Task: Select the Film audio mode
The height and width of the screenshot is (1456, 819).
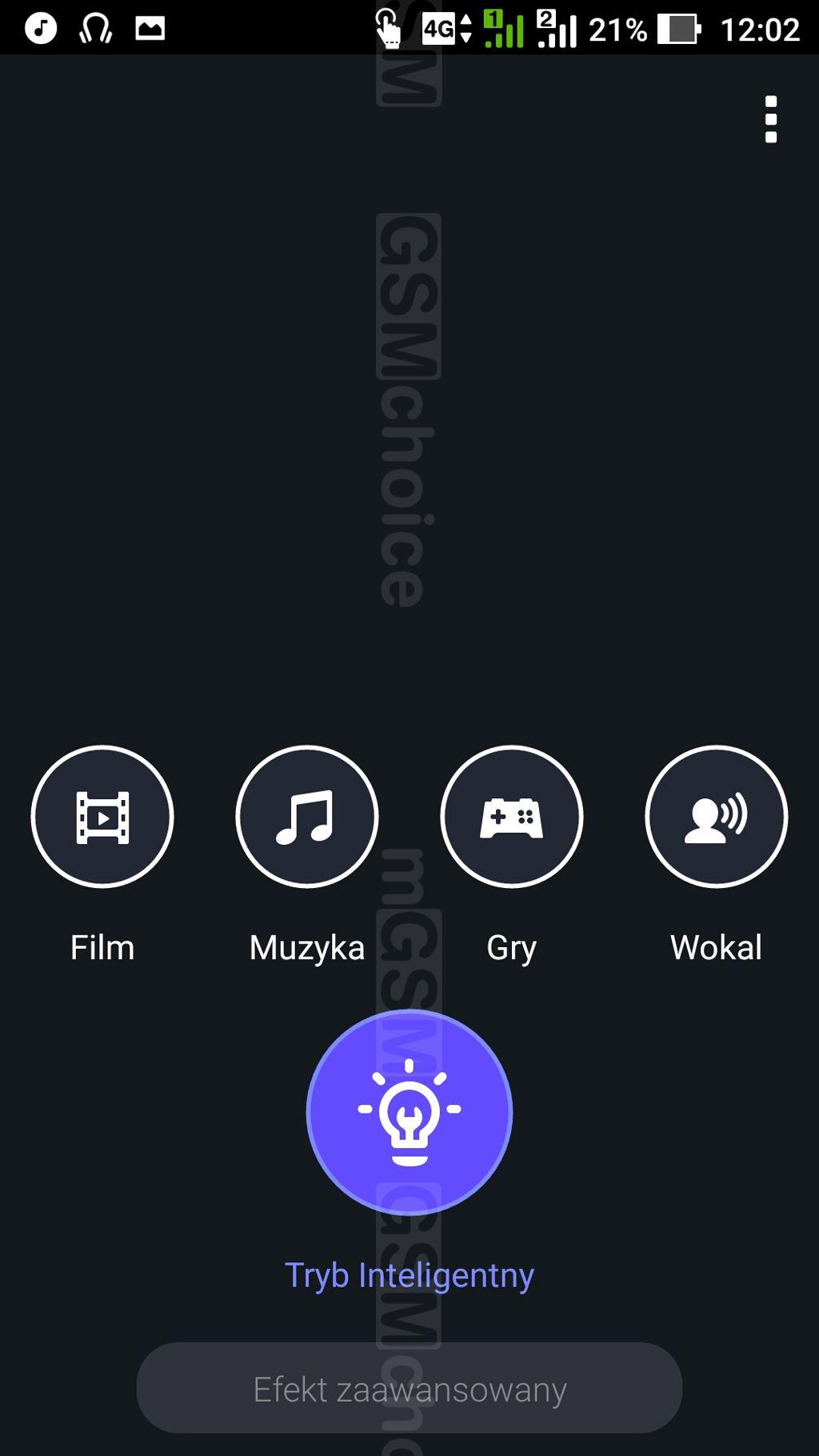Action: (x=102, y=817)
